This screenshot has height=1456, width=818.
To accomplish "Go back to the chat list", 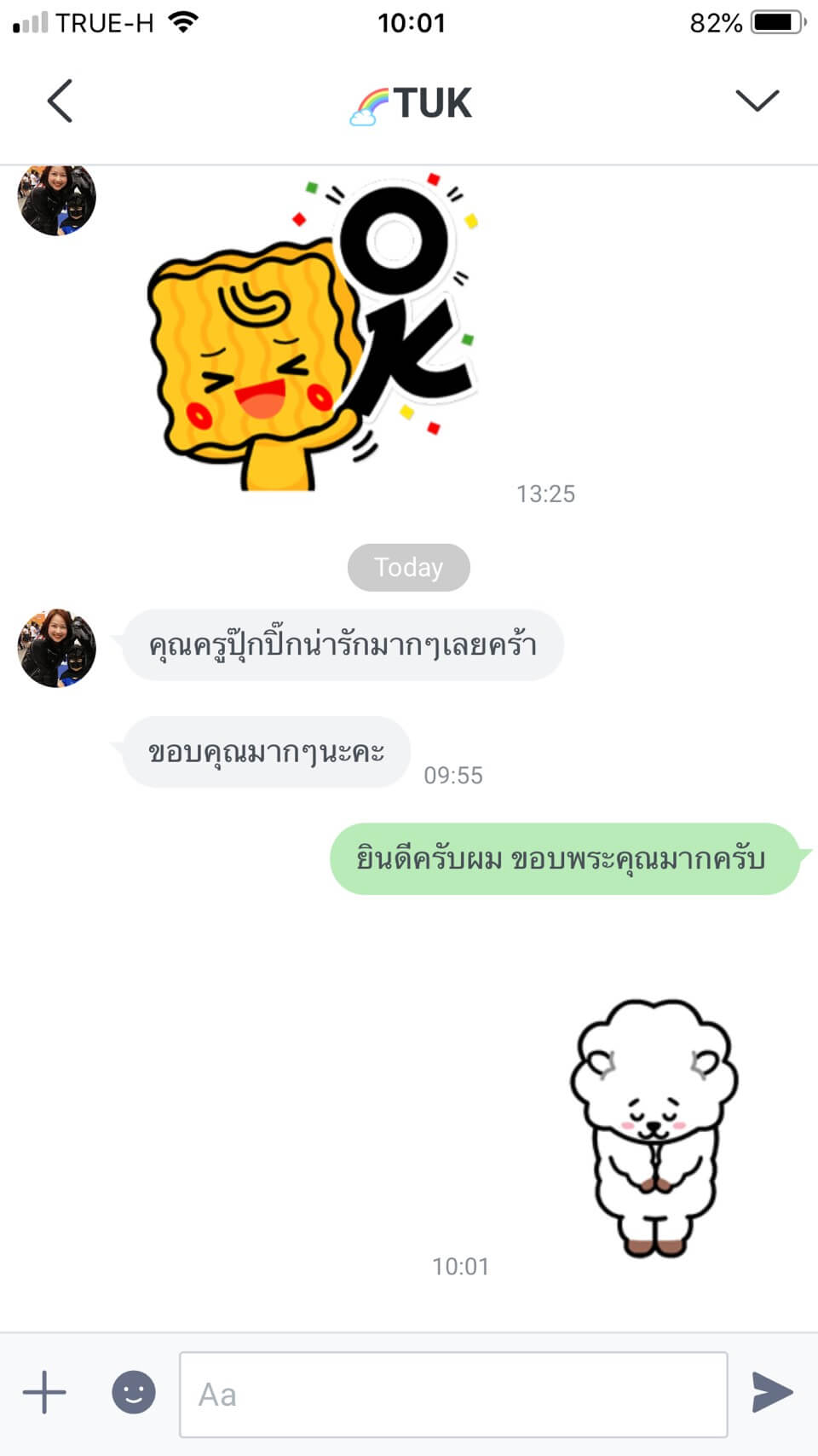I will [x=60, y=101].
